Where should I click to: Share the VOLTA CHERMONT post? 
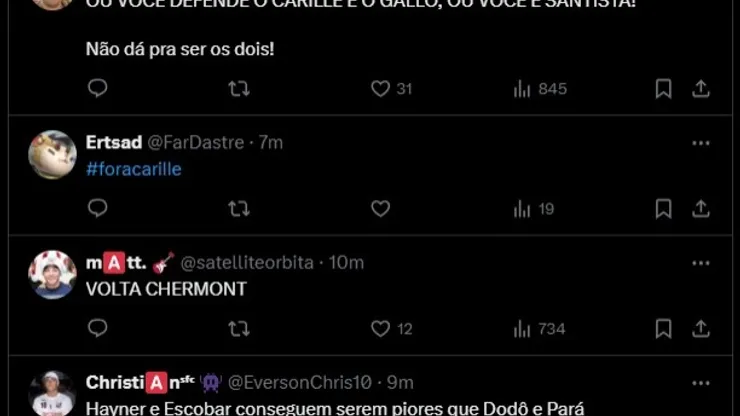701,328
